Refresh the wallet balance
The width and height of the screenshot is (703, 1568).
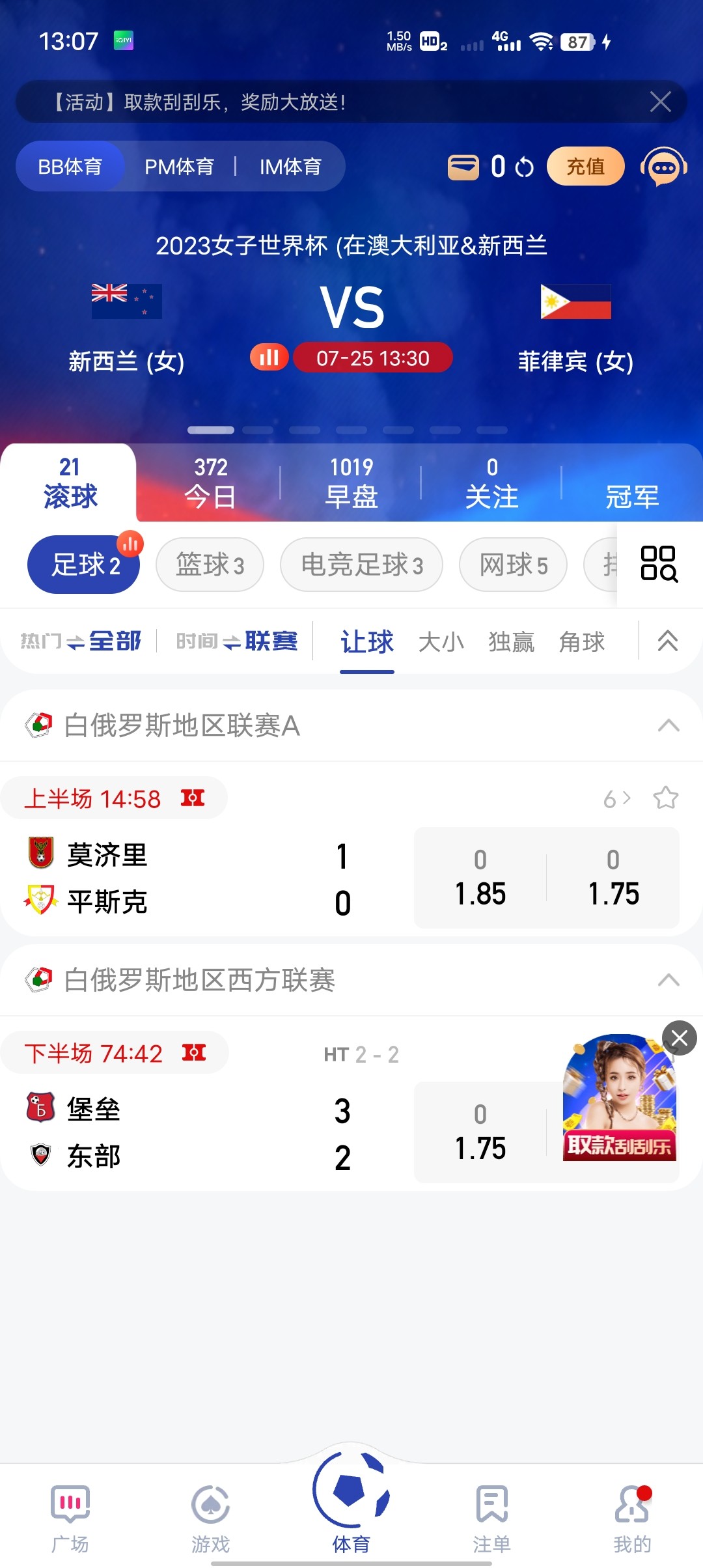(x=525, y=167)
